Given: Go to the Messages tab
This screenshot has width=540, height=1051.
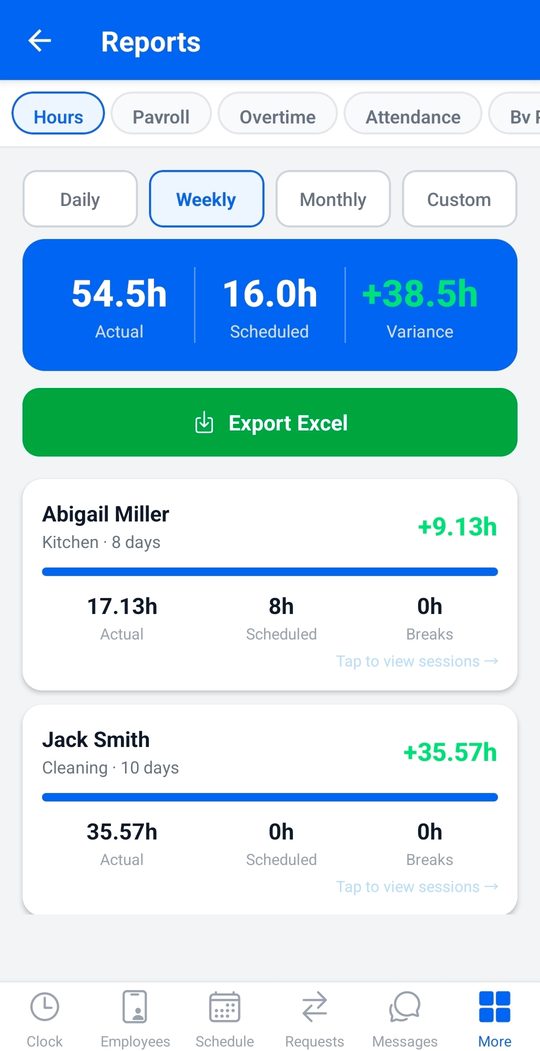Looking at the screenshot, I should [x=405, y=1019].
